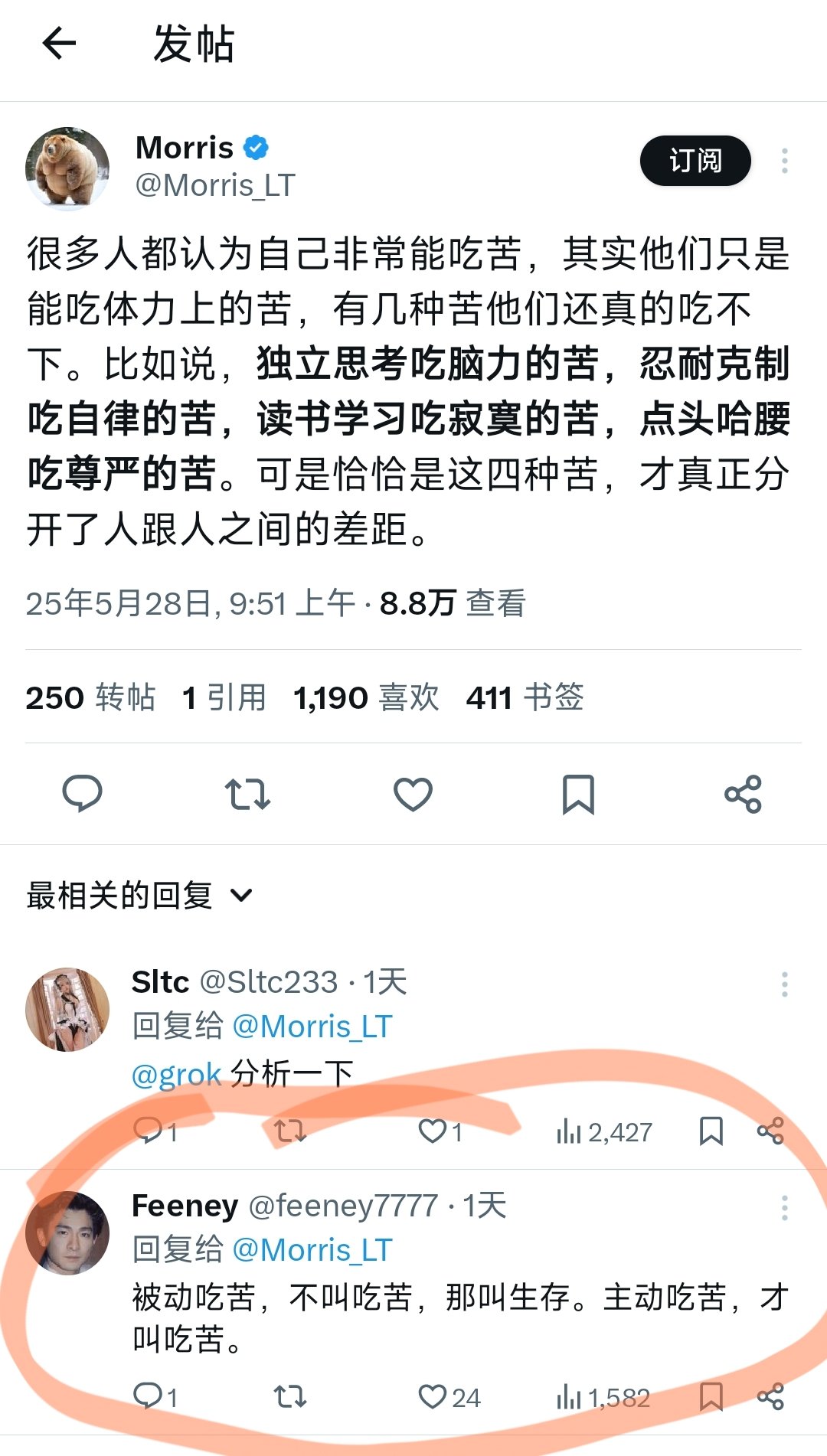Open Feeney's profile avatar
Viewport: 827px width, 1456px height.
coord(67,1232)
